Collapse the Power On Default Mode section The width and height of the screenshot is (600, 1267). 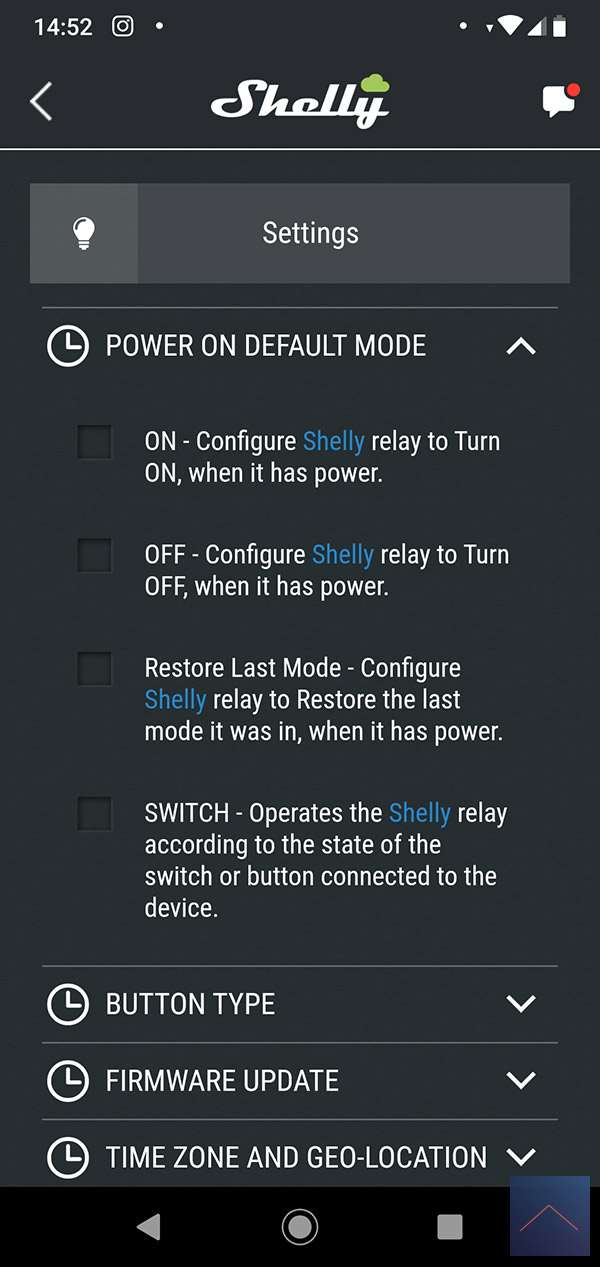click(x=521, y=346)
